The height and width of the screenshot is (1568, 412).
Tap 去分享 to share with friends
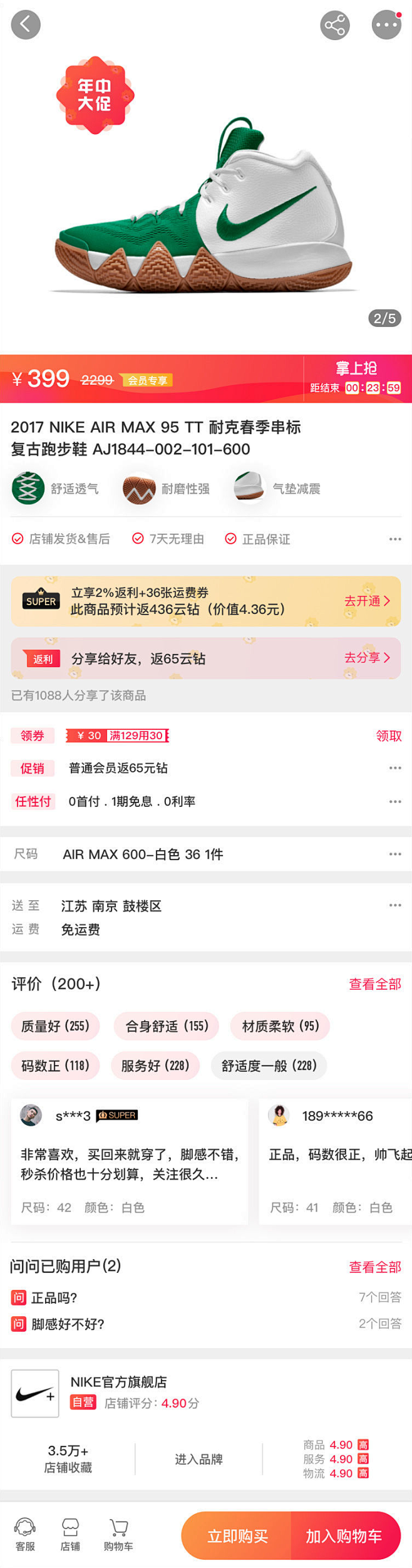coord(367,657)
